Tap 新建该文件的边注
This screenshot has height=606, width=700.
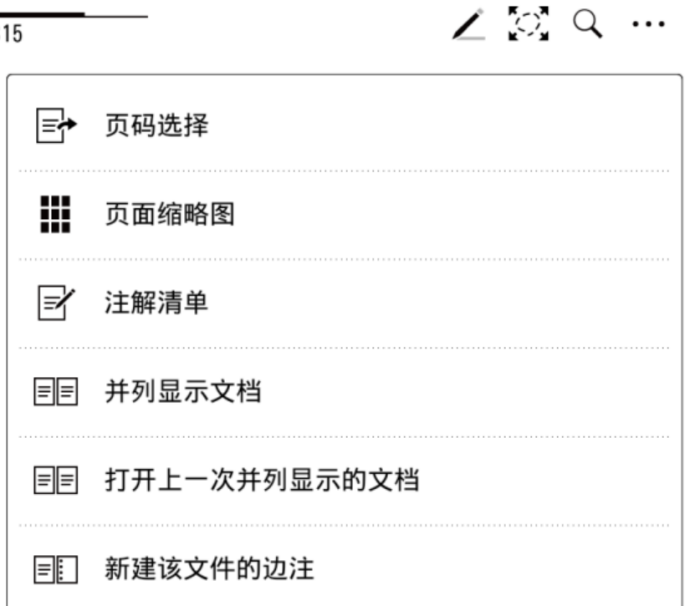point(209,569)
